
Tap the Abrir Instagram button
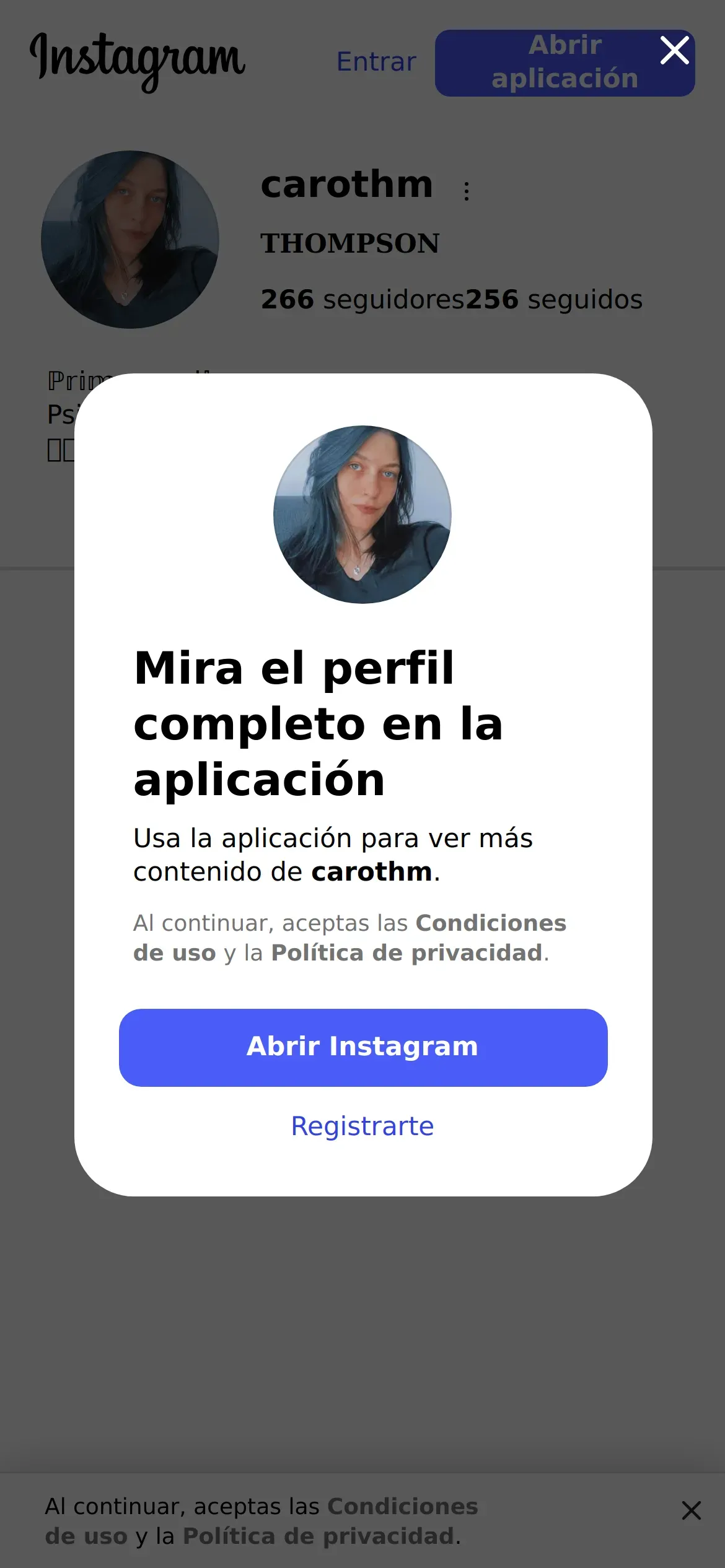(362, 1047)
